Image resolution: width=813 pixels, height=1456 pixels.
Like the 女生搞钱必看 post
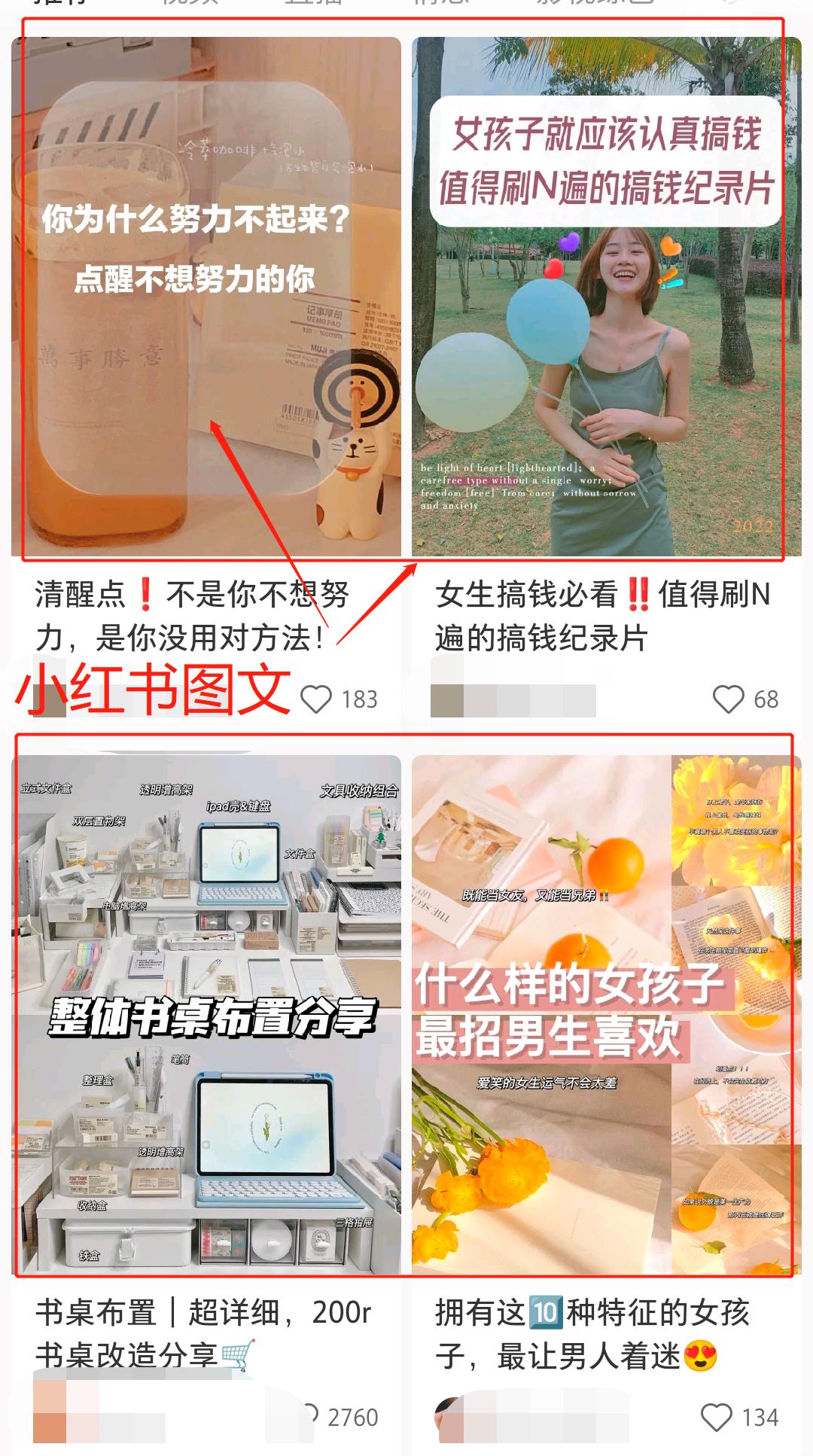tap(728, 699)
